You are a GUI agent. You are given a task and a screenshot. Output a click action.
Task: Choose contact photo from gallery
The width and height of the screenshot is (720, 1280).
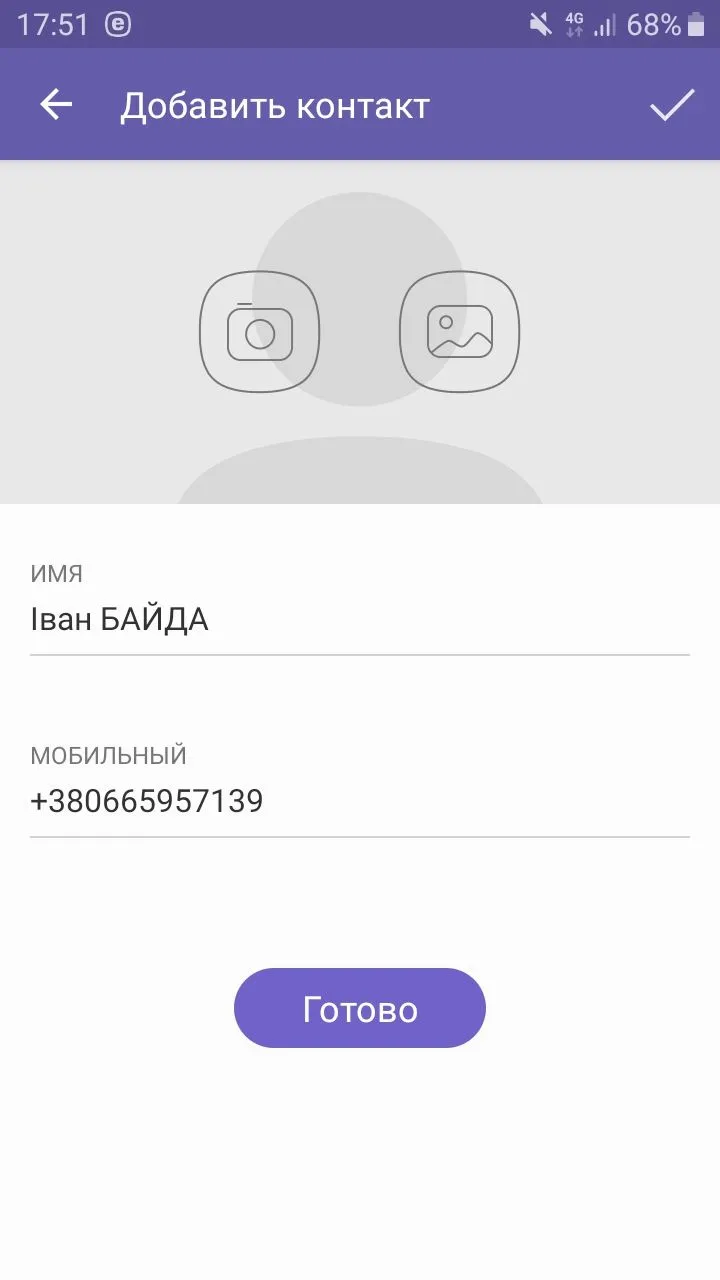point(460,331)
